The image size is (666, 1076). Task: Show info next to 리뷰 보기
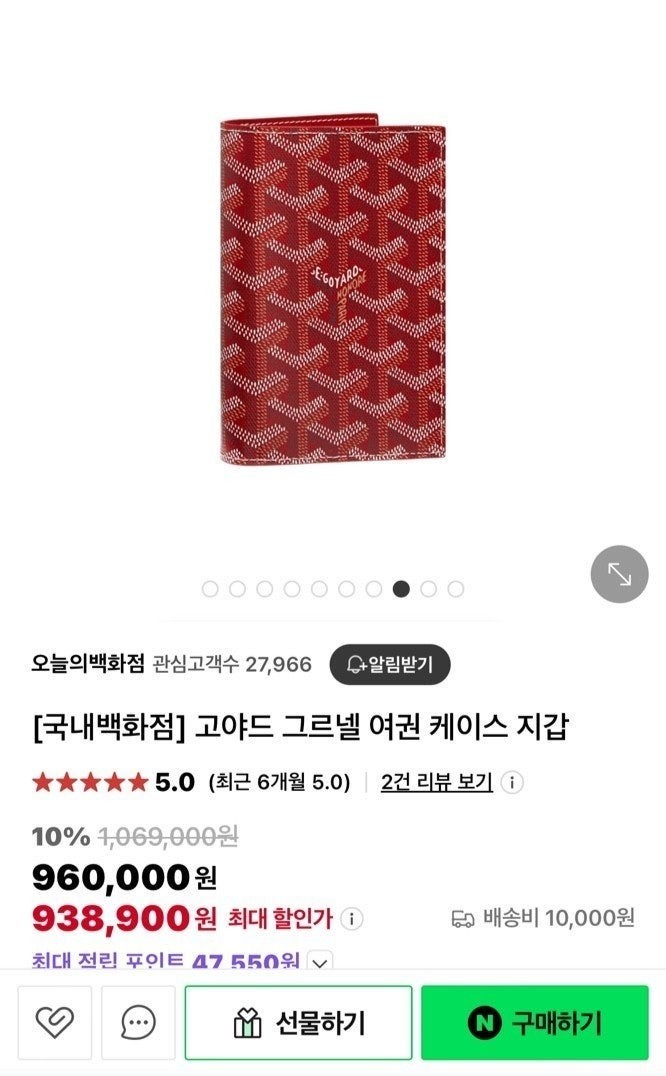click(x=512, y=782)
